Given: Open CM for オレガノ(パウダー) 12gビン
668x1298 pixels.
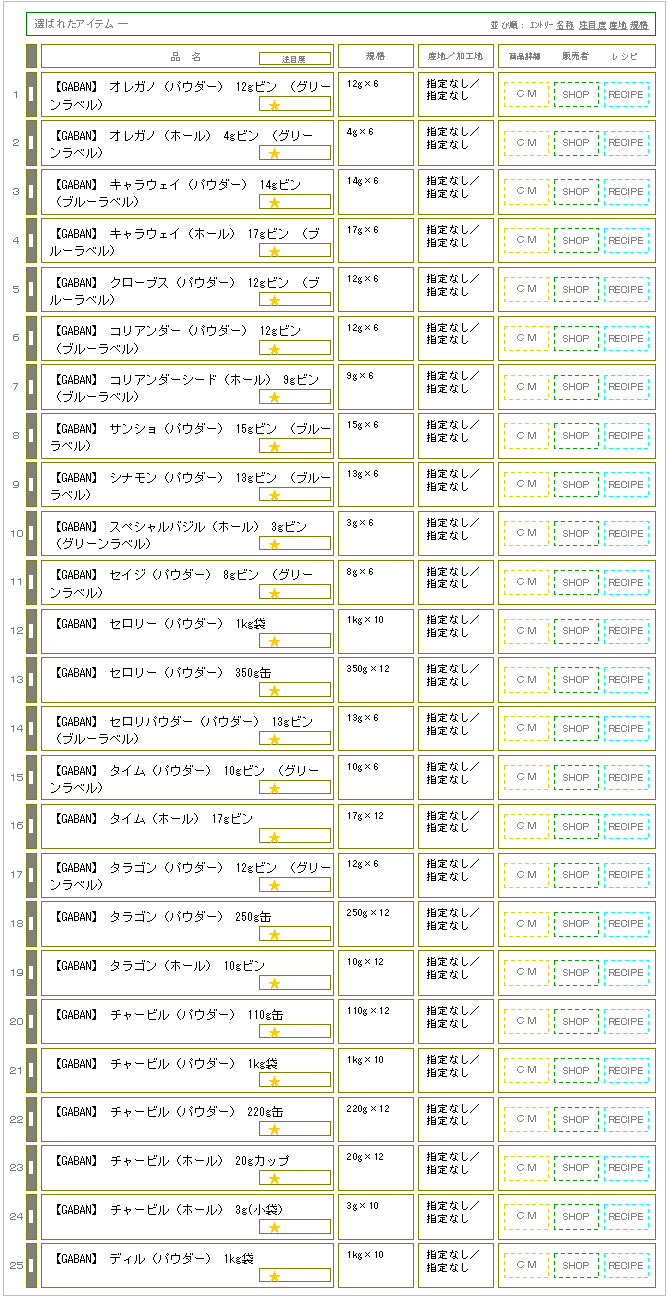Looking at the screenshot, I should click(526, 94).
